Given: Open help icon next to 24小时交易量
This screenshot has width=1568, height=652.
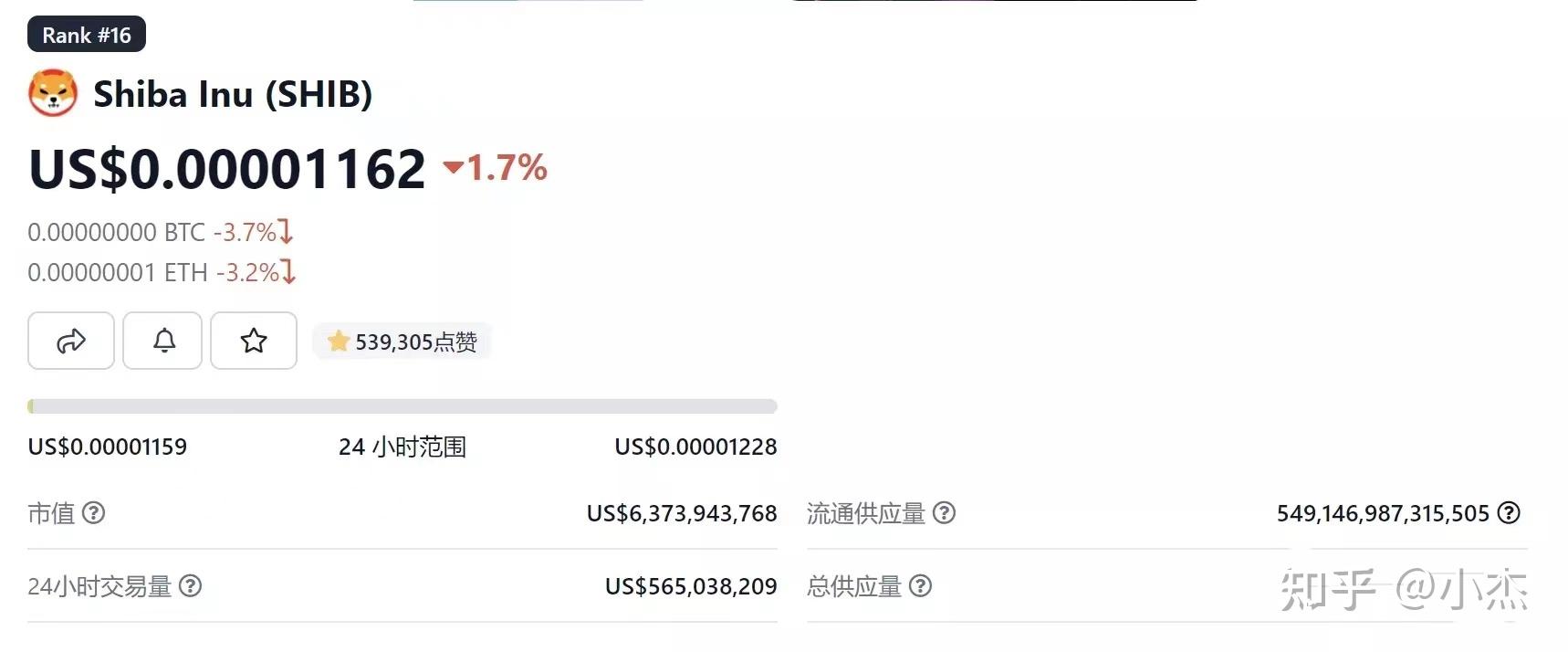Looking at the screenshot, I should [190, 585].
